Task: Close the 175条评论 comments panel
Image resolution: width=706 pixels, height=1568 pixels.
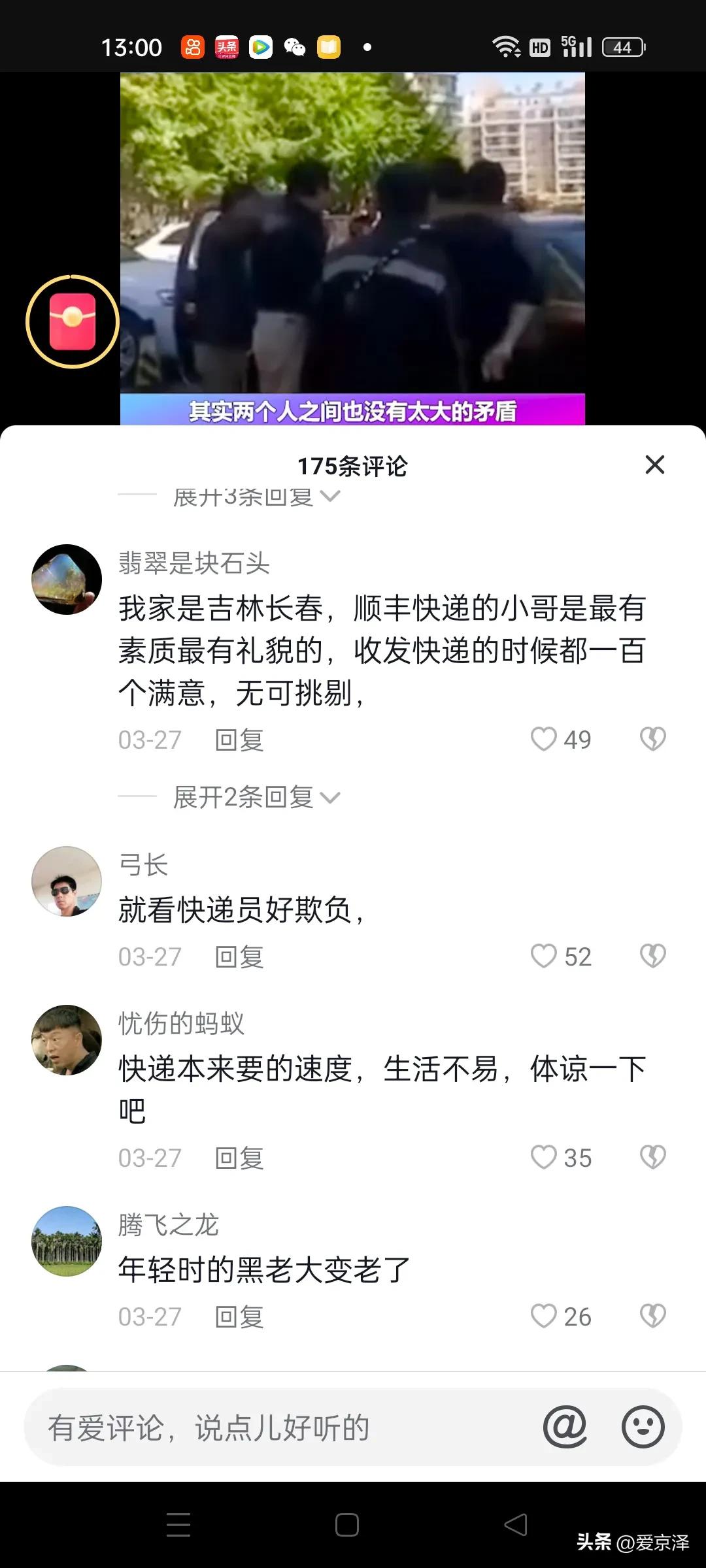Action: tap(656, 465)
